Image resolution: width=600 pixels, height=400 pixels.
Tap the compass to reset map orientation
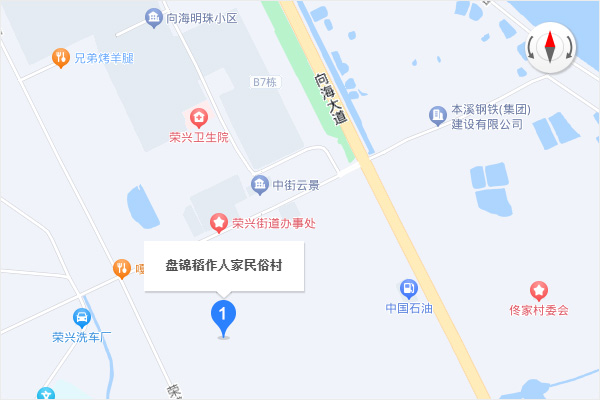point(549,46)
